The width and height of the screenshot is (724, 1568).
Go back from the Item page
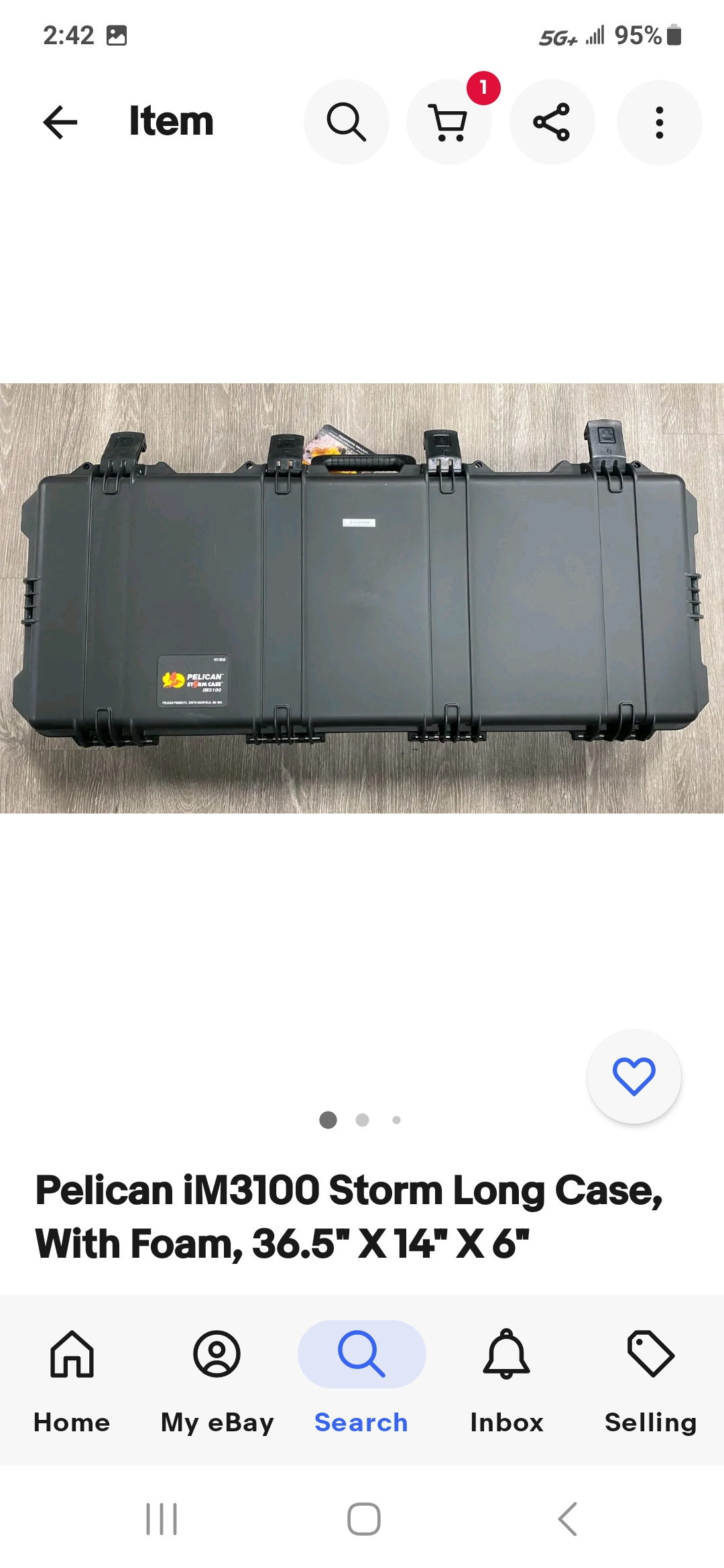(60, 122)
